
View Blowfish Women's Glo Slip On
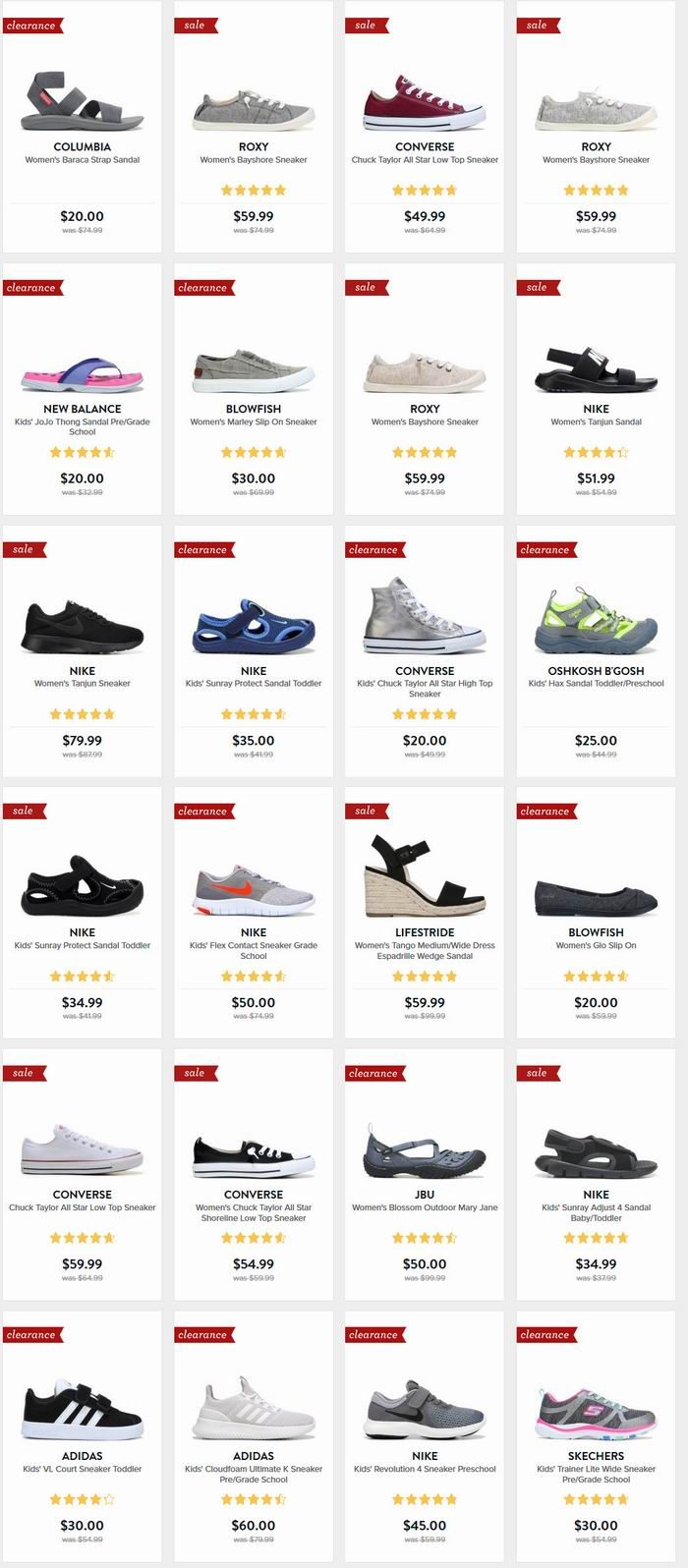(x=596, y=913)
